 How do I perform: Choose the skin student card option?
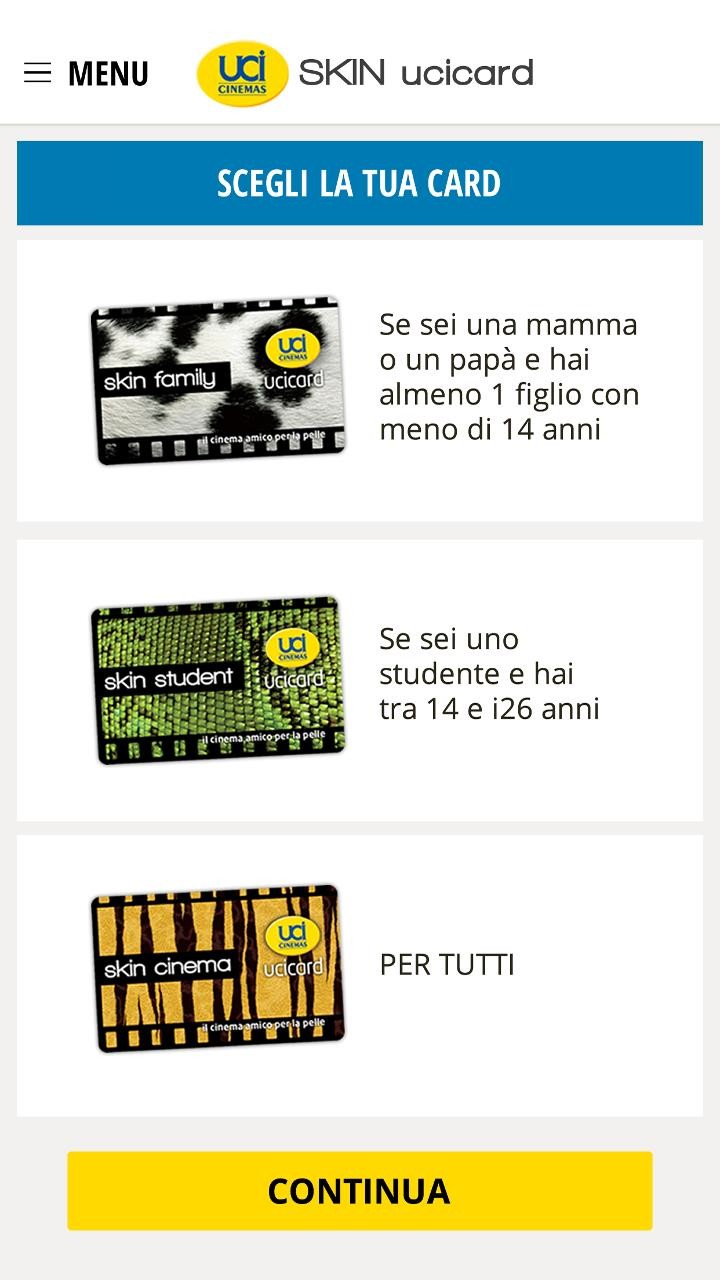coord(360,680)
